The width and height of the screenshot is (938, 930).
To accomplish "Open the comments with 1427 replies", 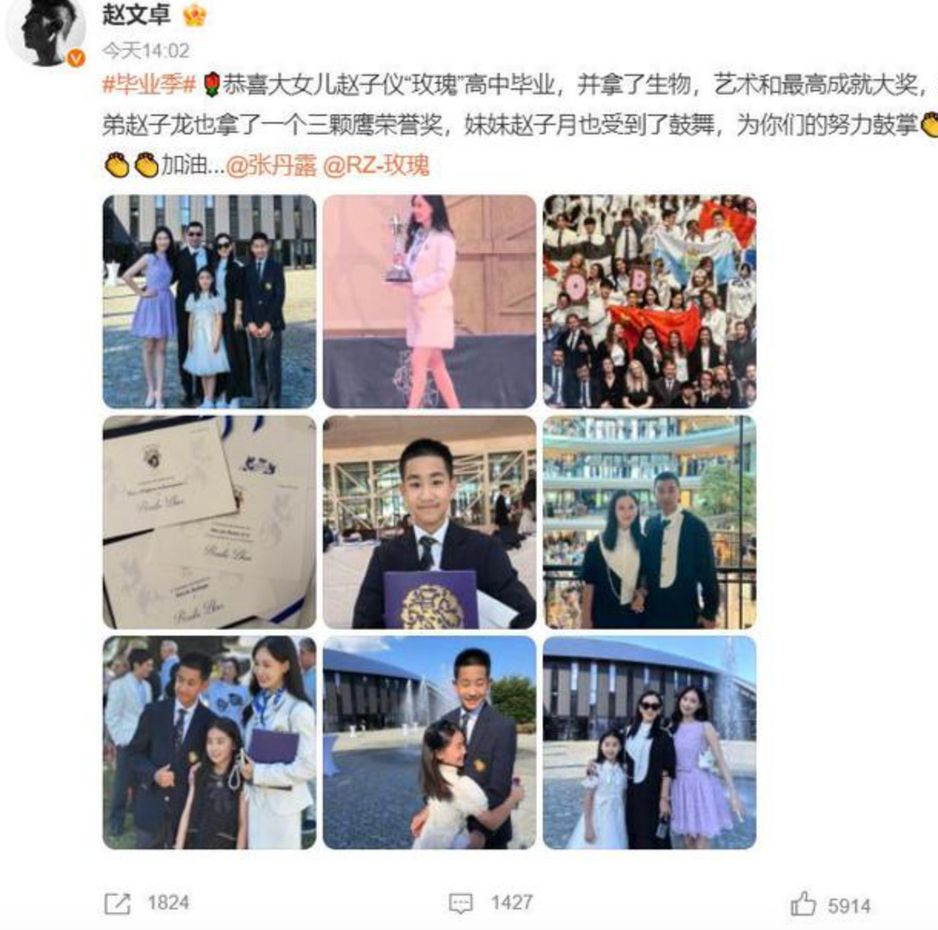I will coord(489,904).
